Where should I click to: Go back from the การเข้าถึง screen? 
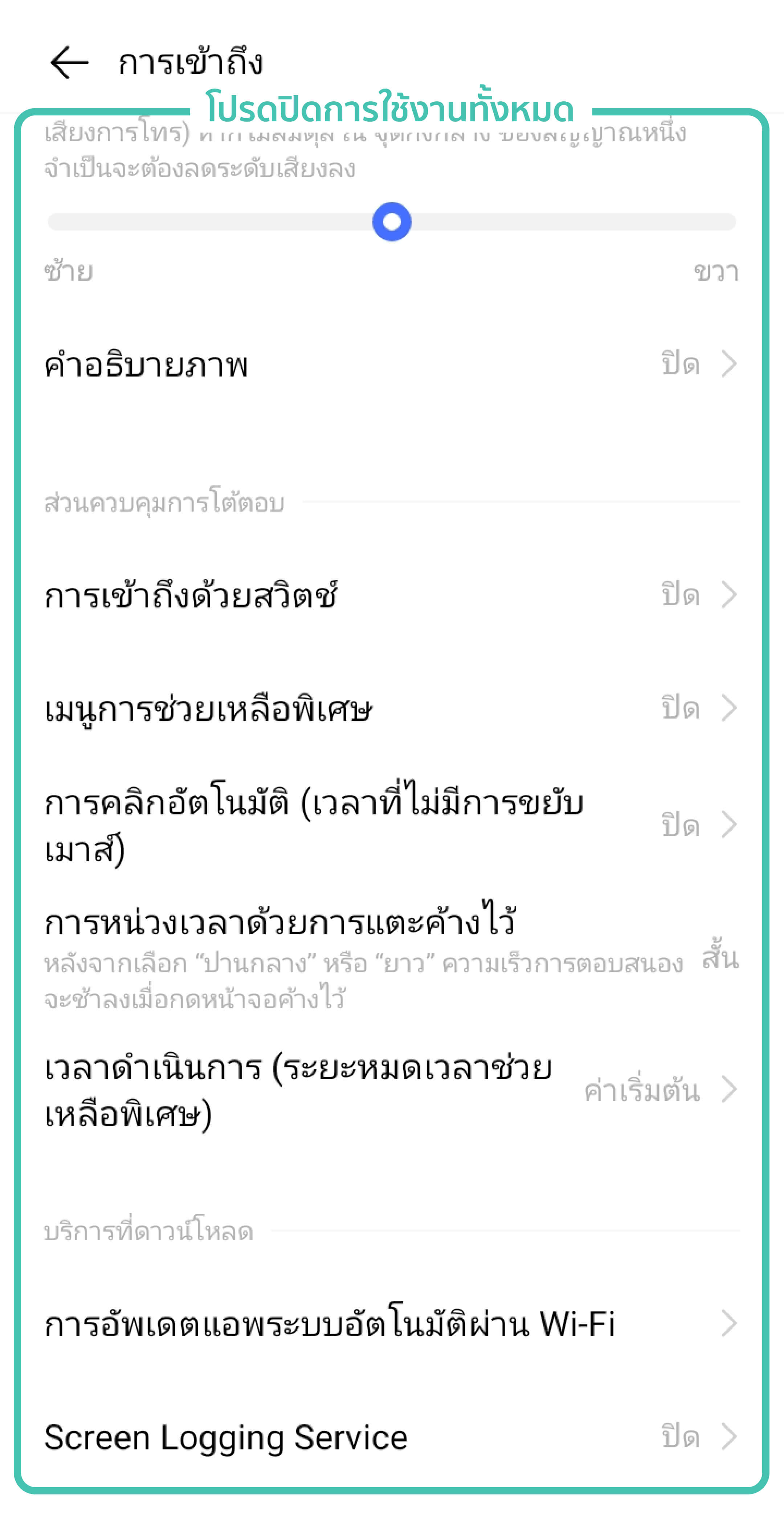tap(69, 63)
